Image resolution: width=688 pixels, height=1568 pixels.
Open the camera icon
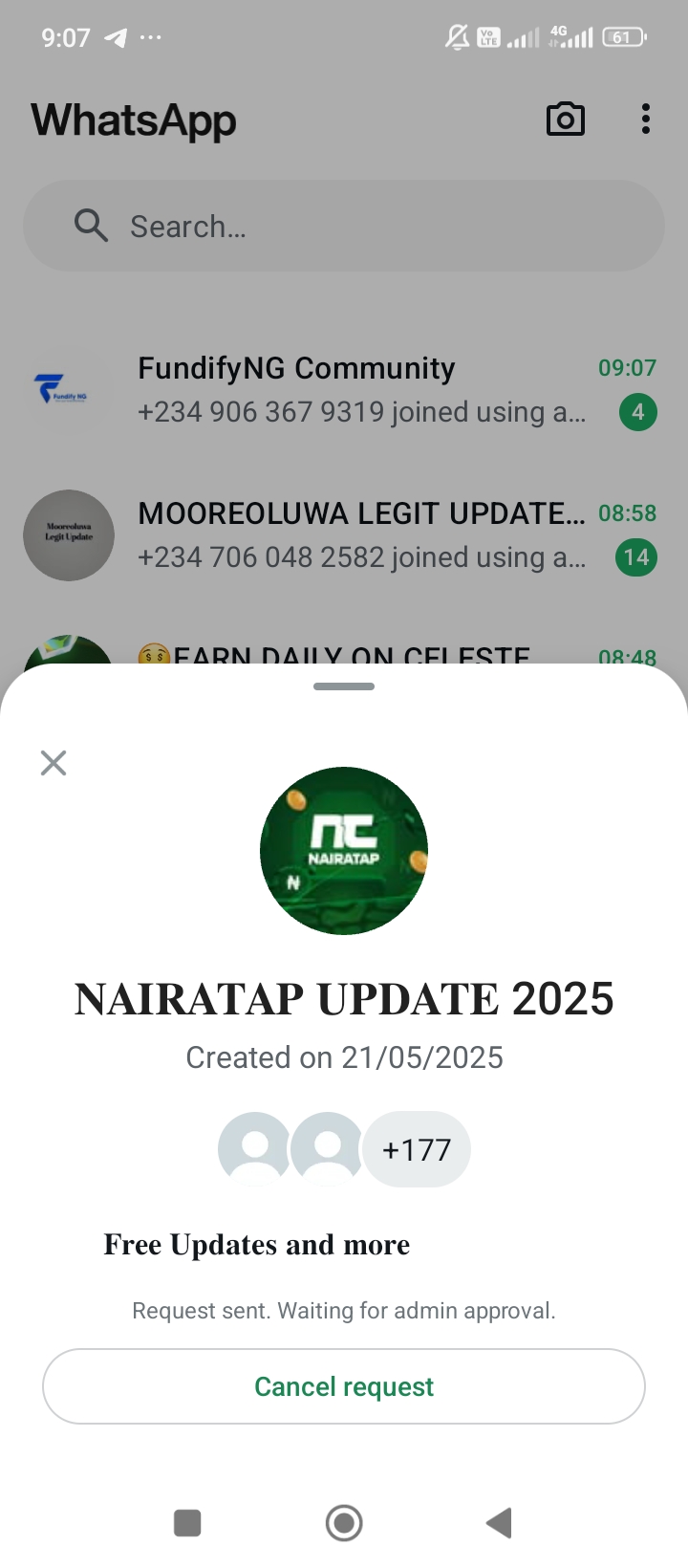565,120
